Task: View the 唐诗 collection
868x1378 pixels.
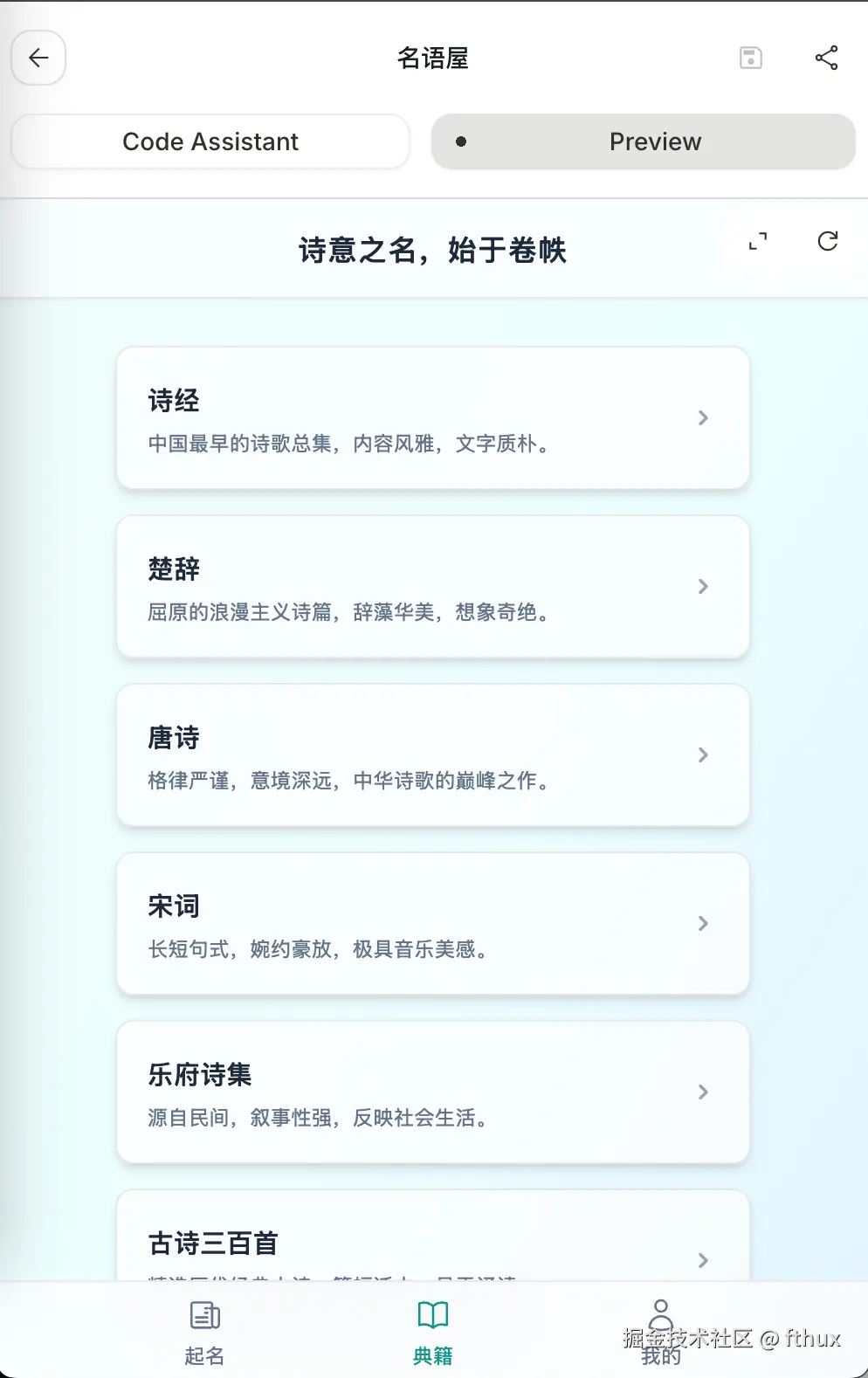Action: (x=433, y=755)
